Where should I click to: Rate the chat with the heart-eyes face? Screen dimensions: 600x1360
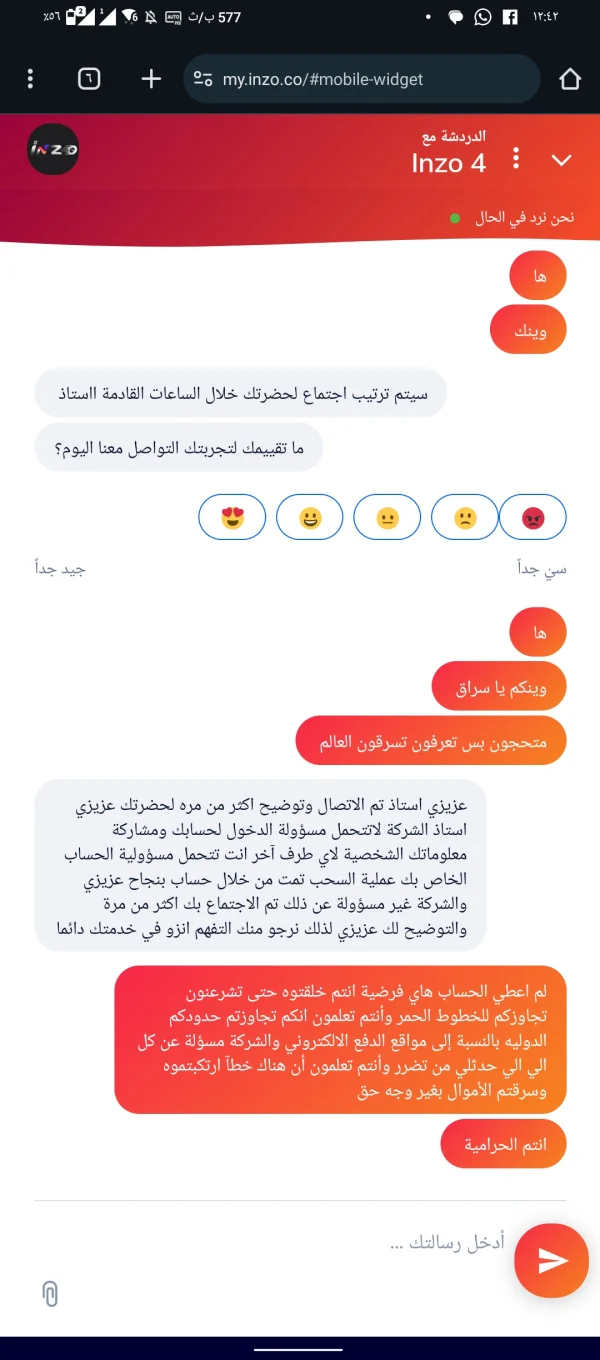tap(232, 518)
